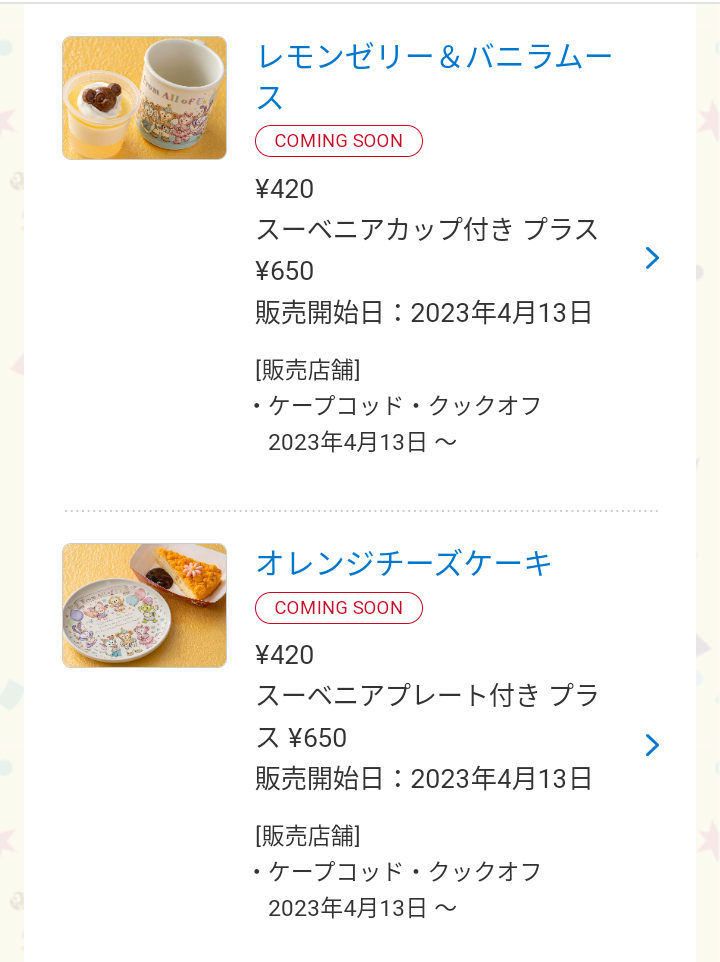Tap the オレンジチーズケーキ product photo
This screenshot has width=720, height=962.
pos(144,605)
